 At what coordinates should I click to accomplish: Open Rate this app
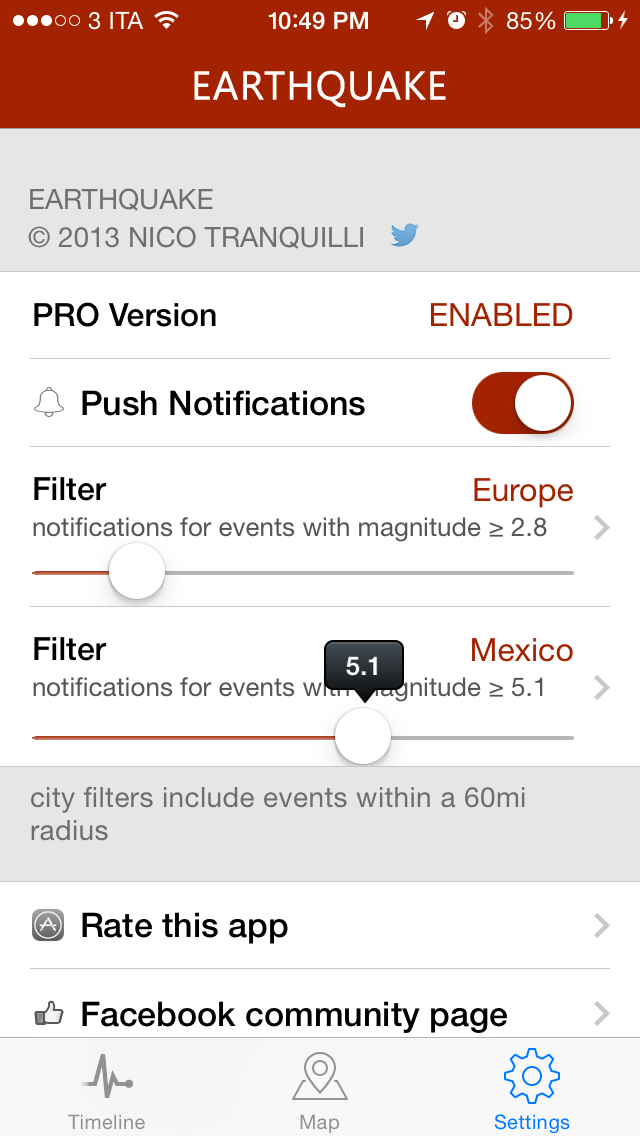point(320,925)
